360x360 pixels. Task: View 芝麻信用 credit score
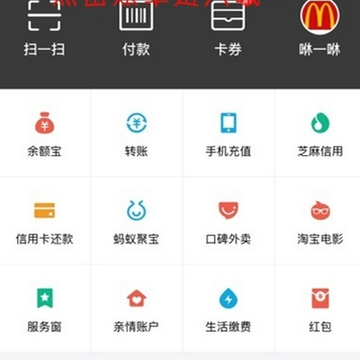pyautogui.click(x=318, y=133)
